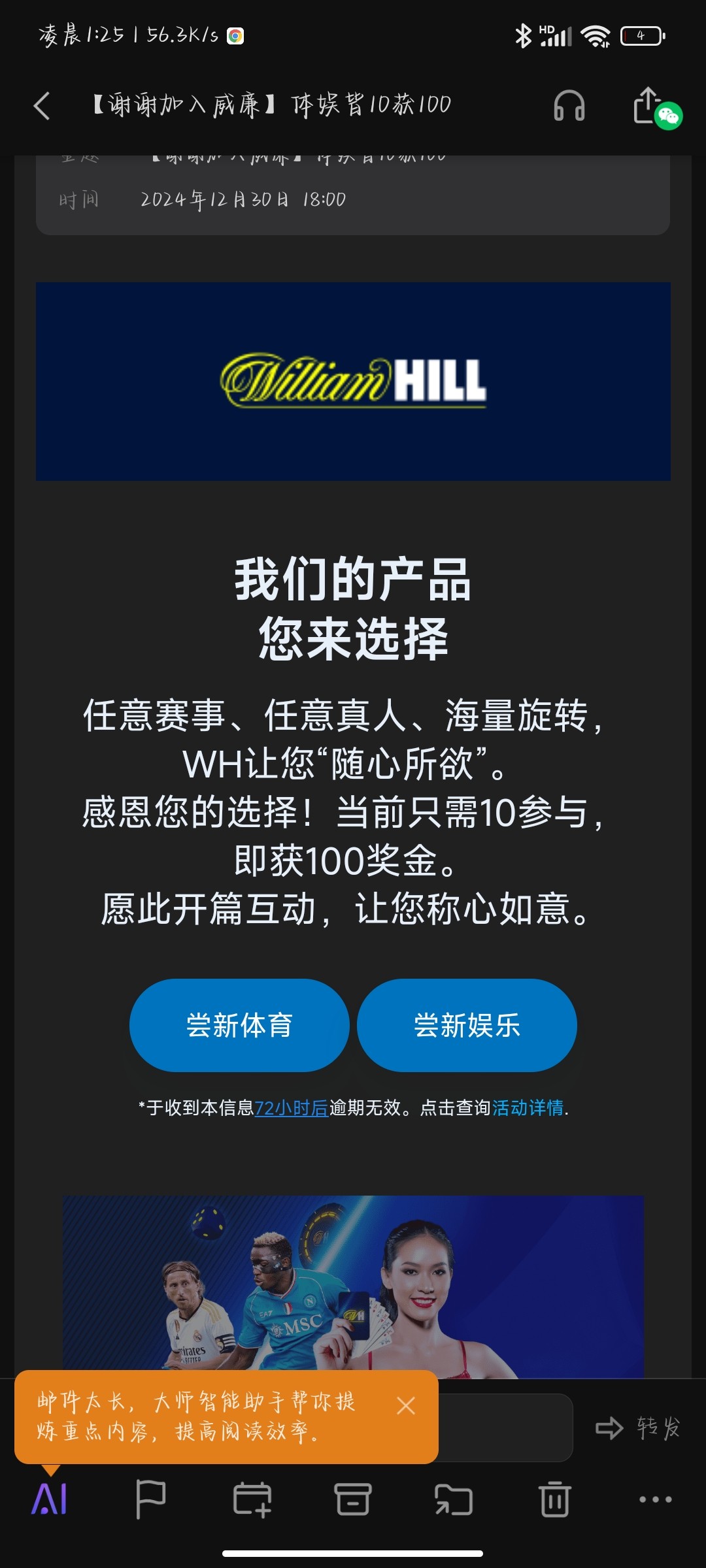
Task: Flag this email
Action: pyautogui.click(x=150, y=1499)
